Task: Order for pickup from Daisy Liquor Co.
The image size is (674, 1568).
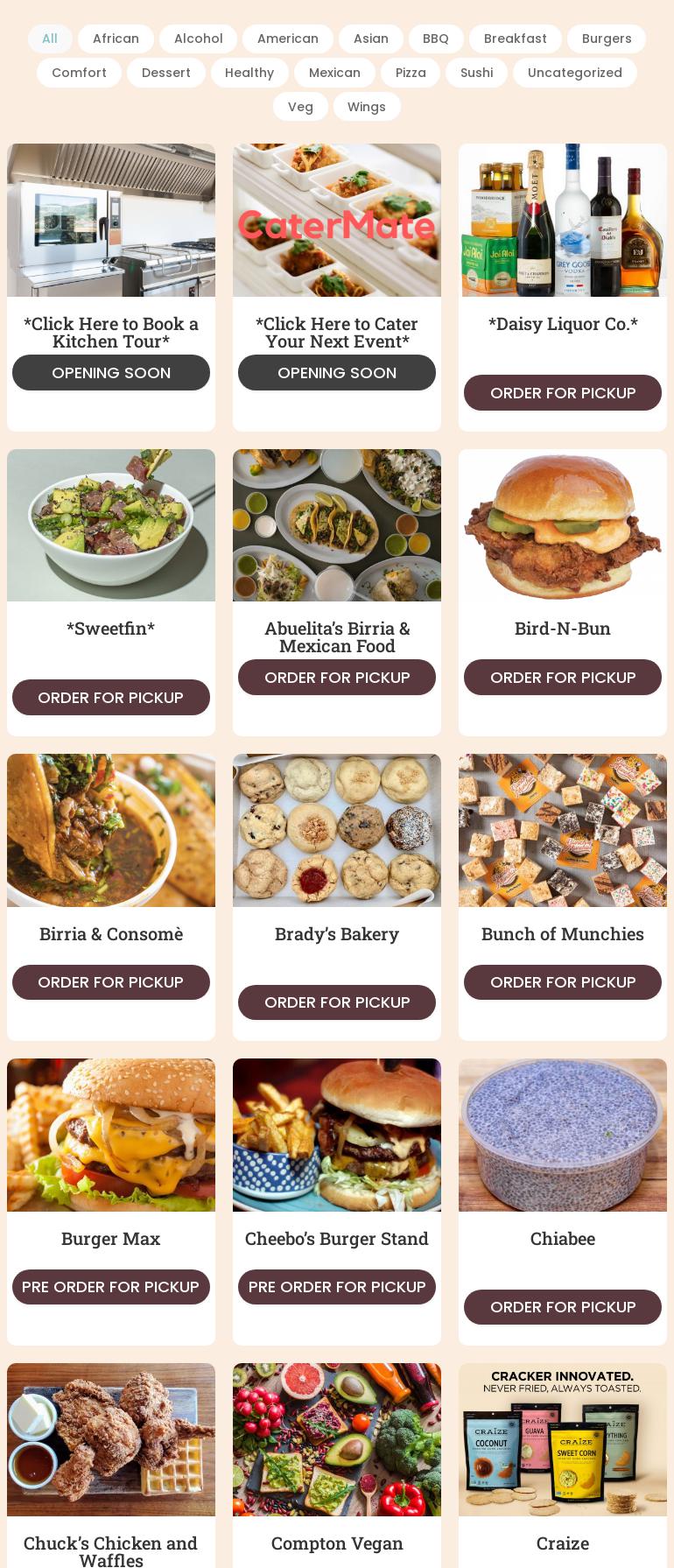Action: (x=563, y=392)
